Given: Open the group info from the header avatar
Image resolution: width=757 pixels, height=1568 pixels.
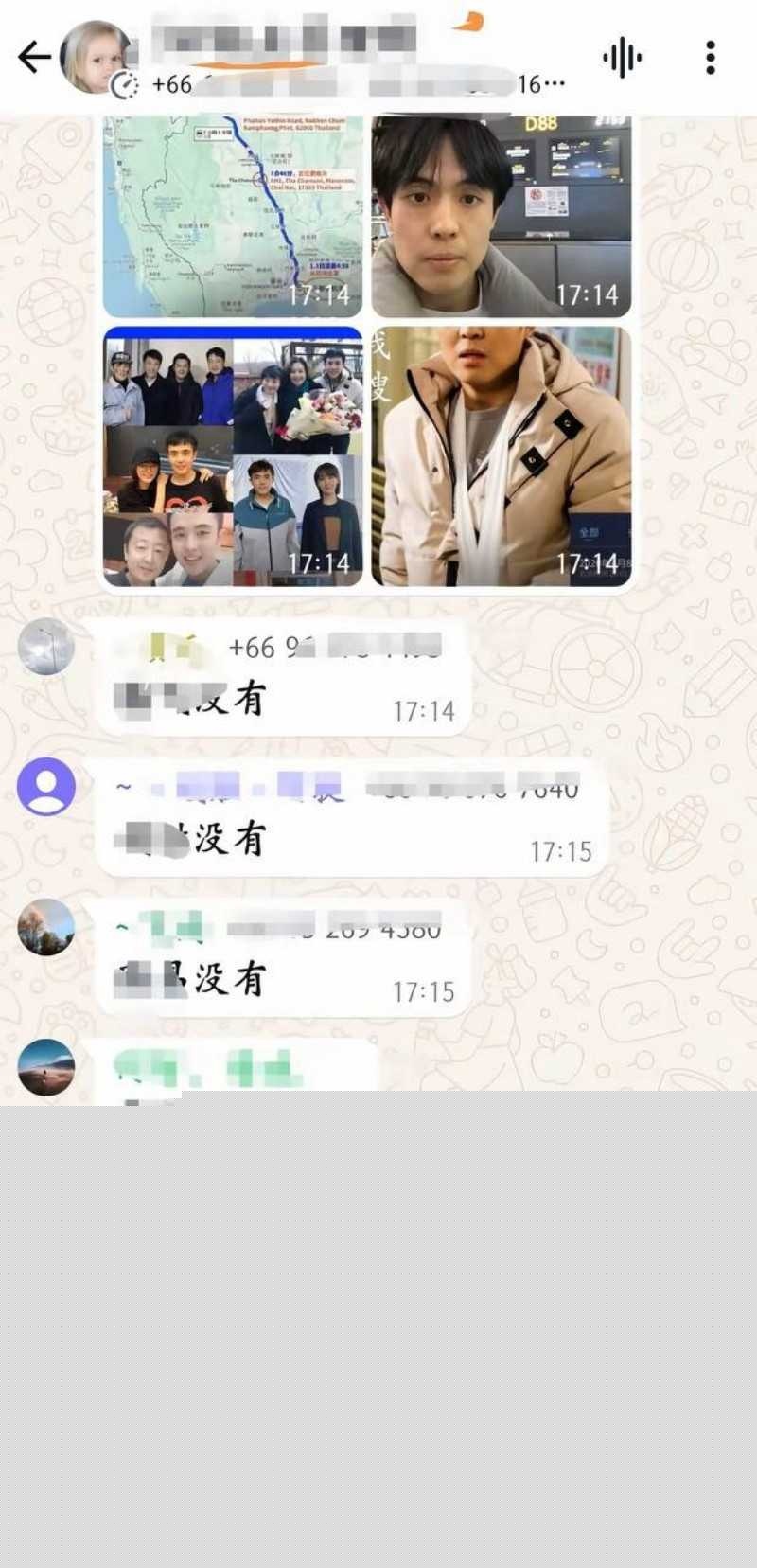Looking at the screenshot, I should coord(95,57).
